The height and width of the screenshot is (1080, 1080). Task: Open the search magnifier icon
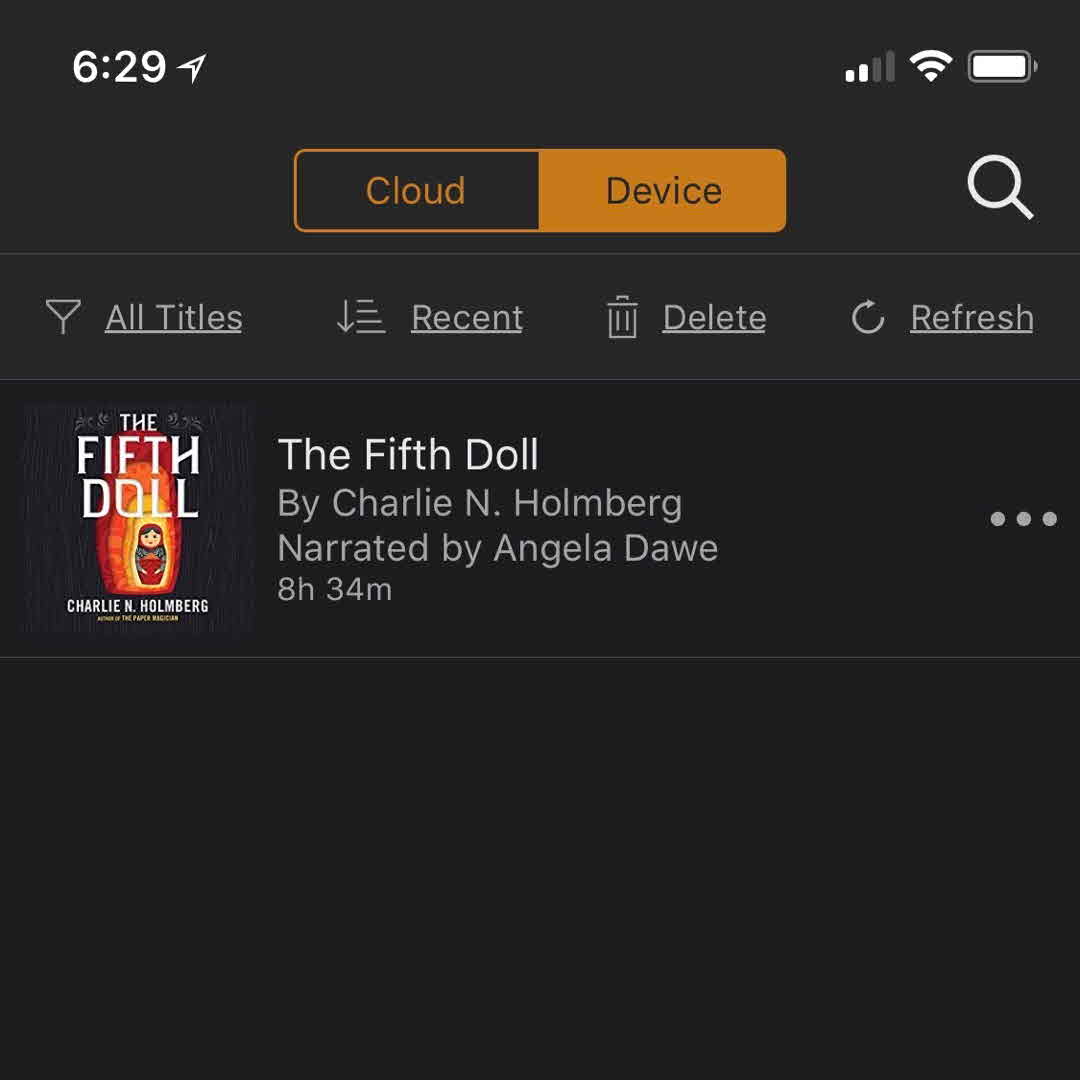(999, 188)
